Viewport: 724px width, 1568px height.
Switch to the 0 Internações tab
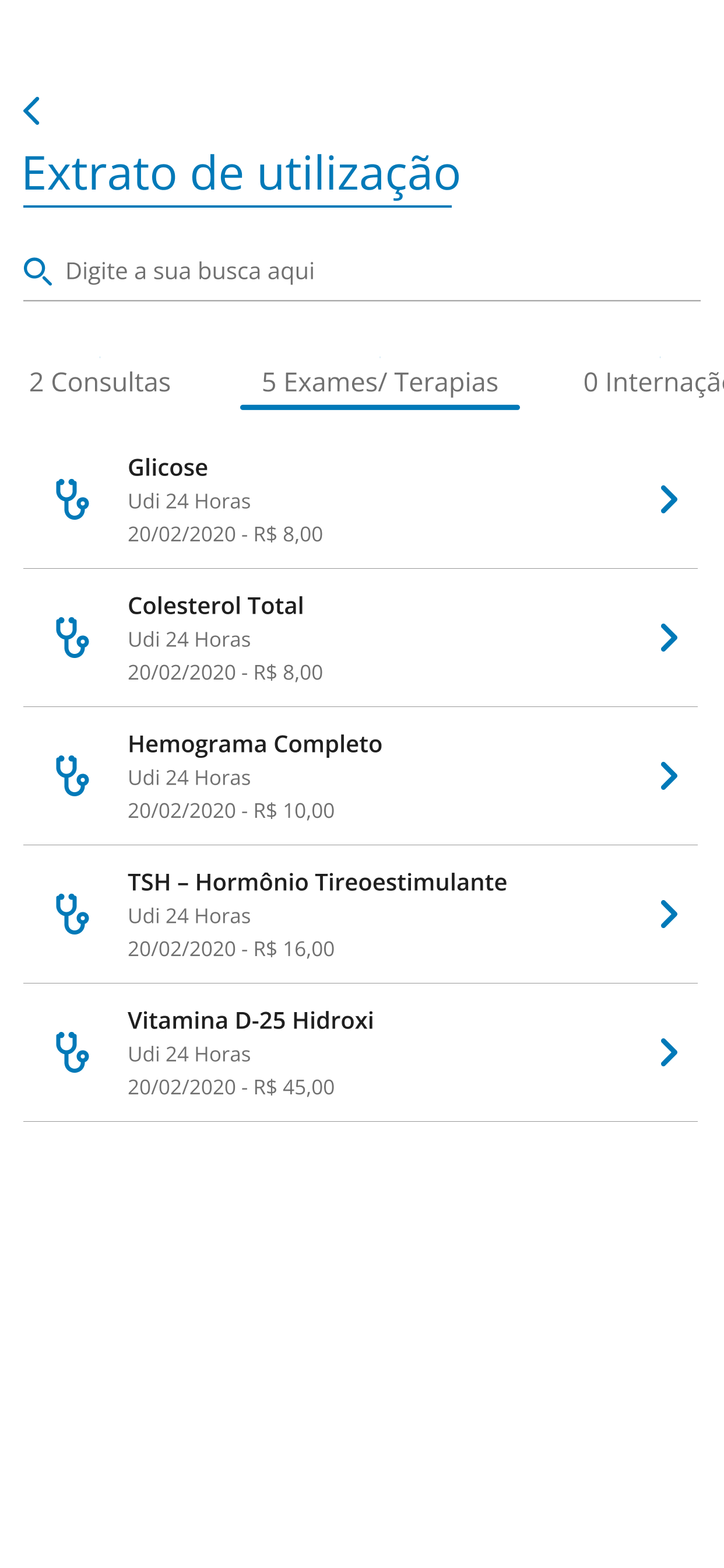[x=651, y=382]
